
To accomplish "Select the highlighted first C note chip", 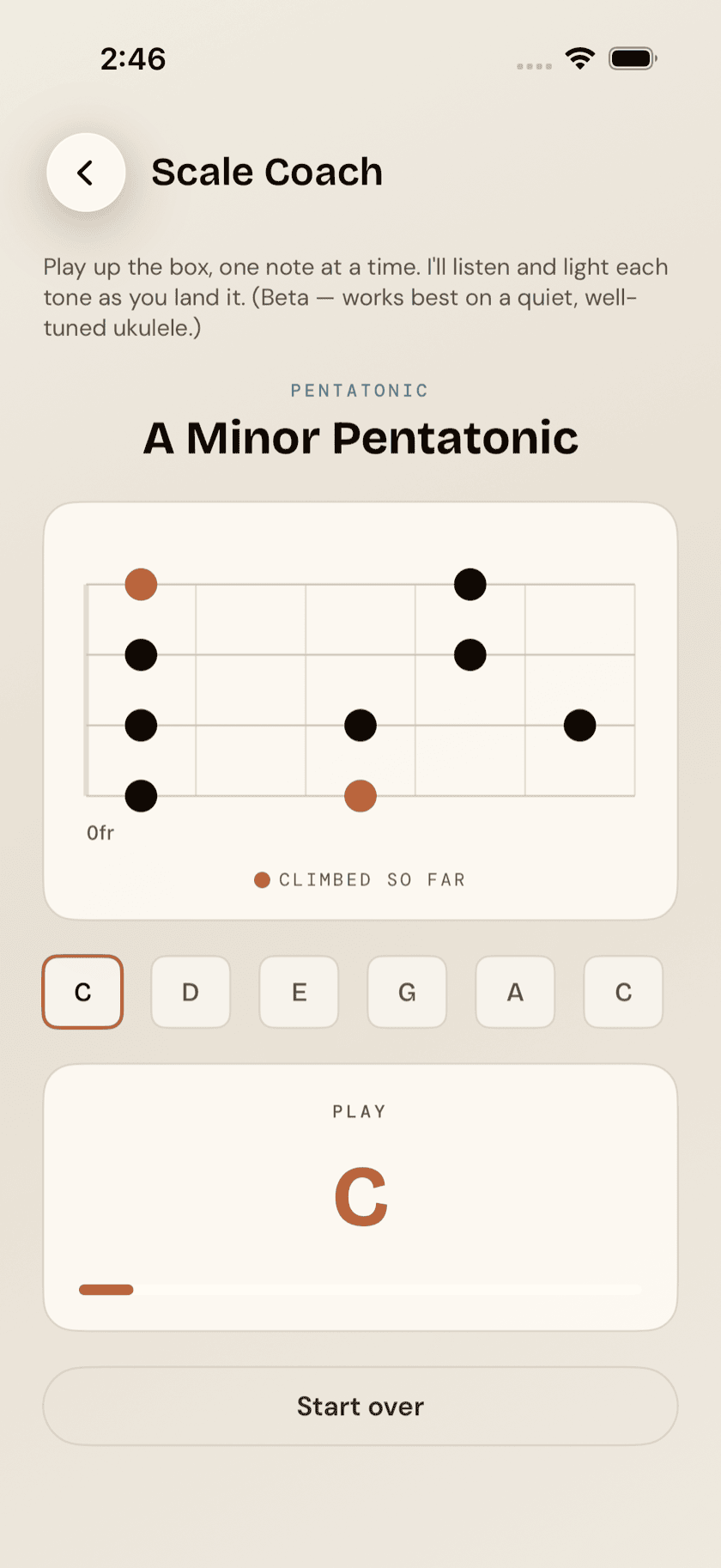I will 82,992.
